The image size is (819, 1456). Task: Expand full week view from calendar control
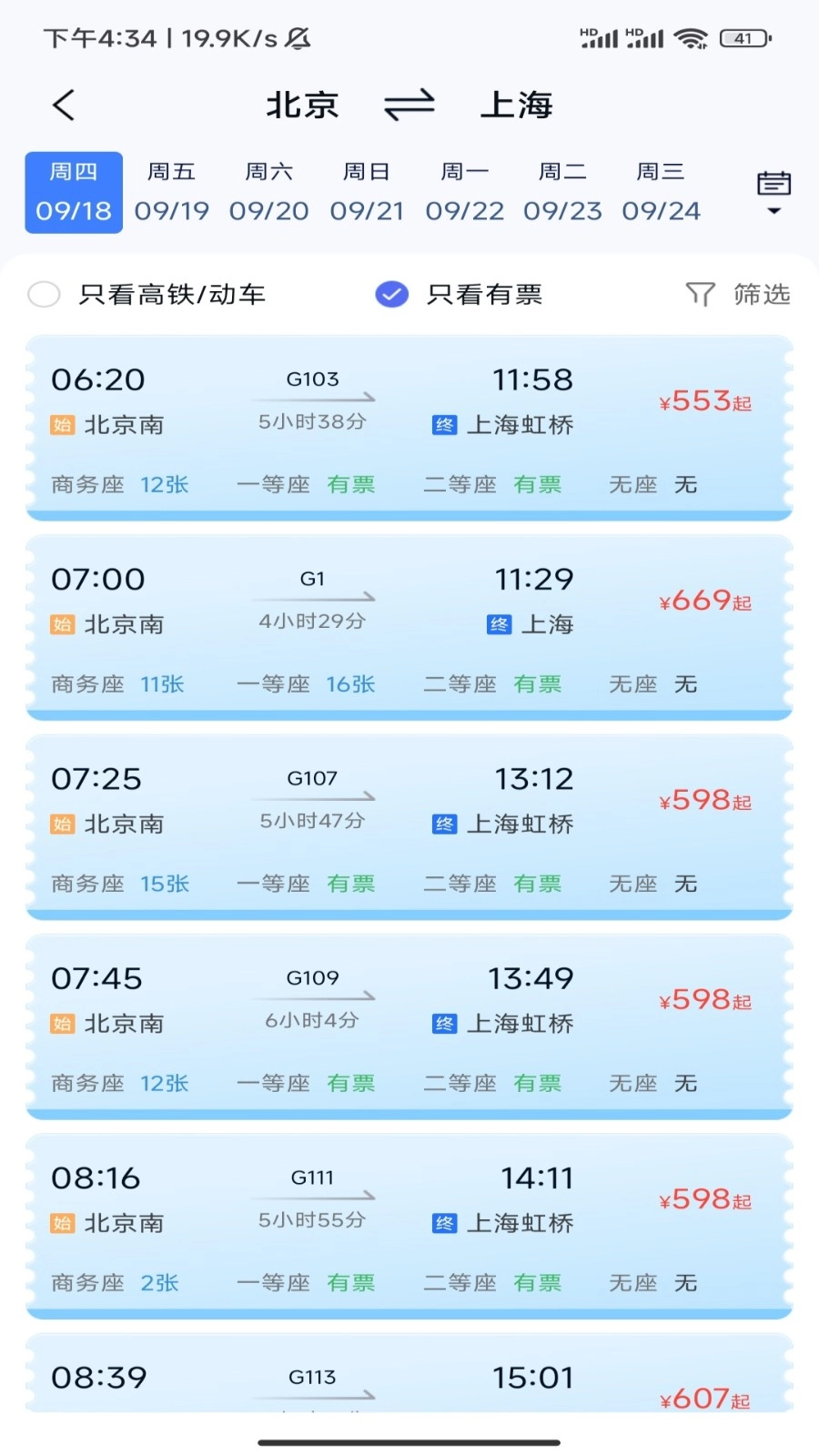point(773,211)
